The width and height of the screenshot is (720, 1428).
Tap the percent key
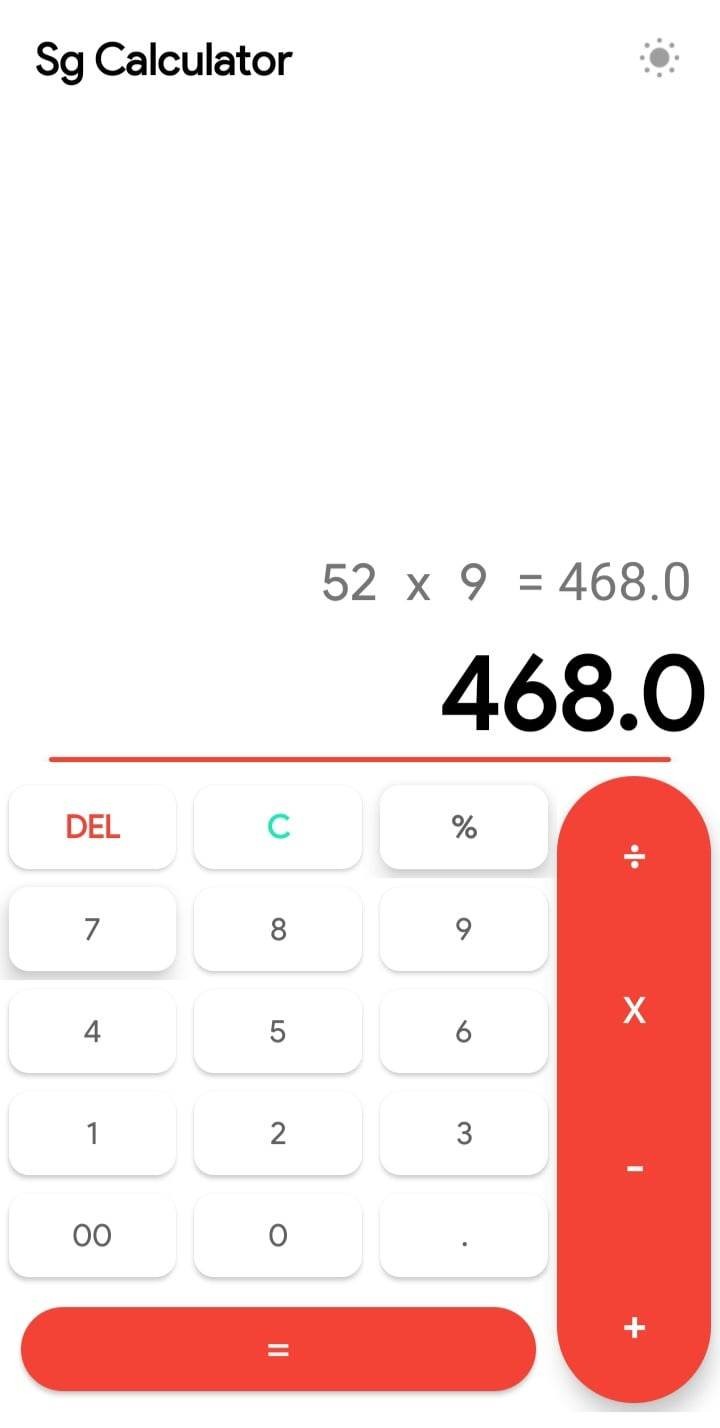pyautogui.click(x=464, y=827)
